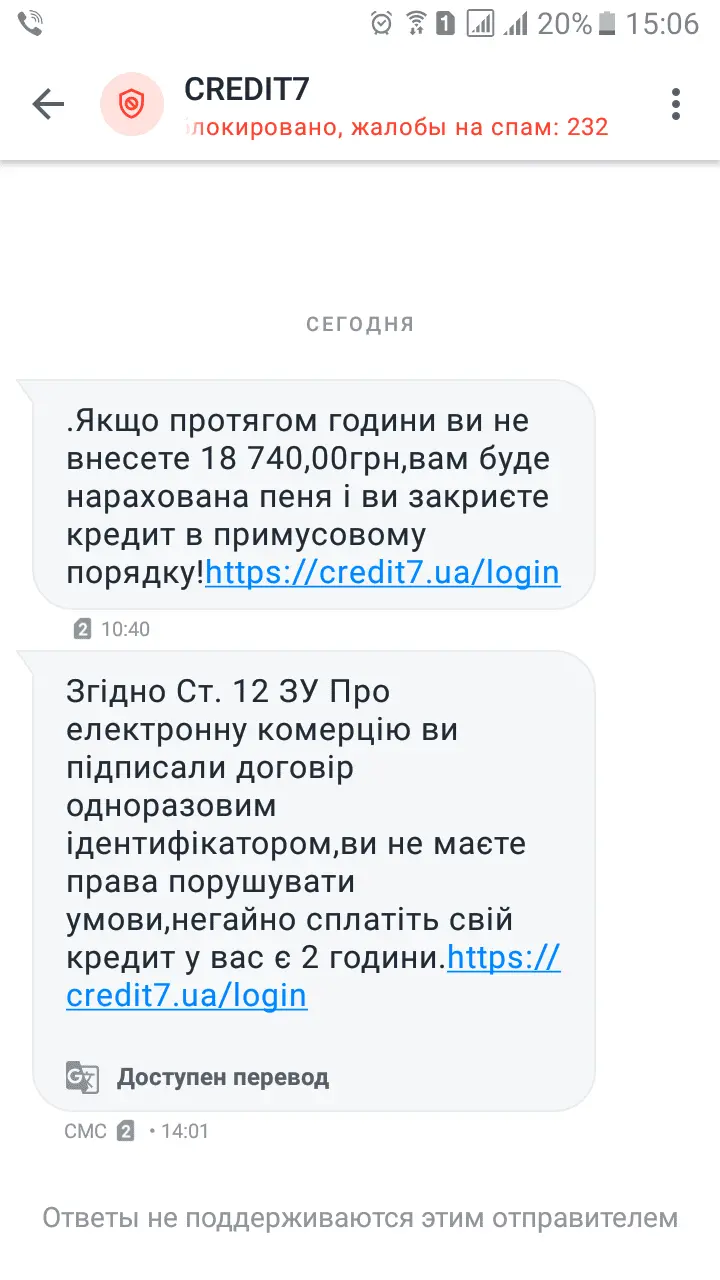This screenshot has width=720, height=1280.
Task: Open credit7.ua/login link in 10:40 message
Action: pyautogui.click(x=382, y=572)
